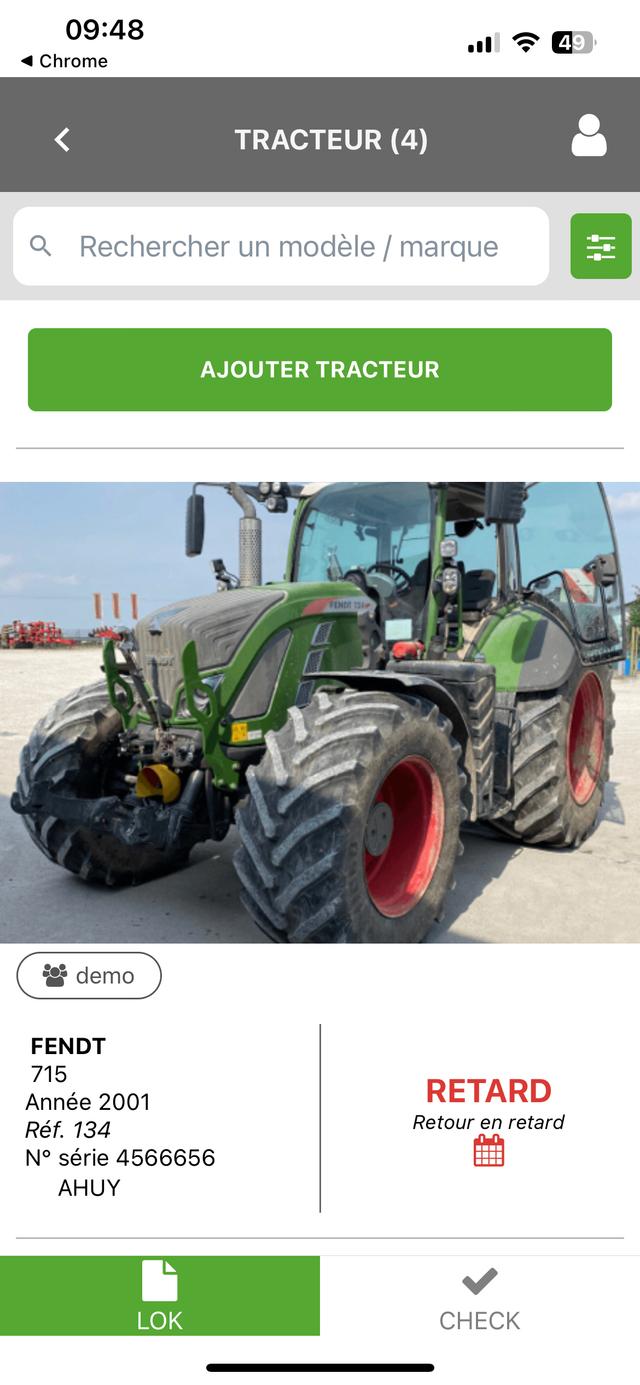Viewport: 640px width, 1385px height.
Task: Go back using the header arrow
Action: tap(62, 140)
